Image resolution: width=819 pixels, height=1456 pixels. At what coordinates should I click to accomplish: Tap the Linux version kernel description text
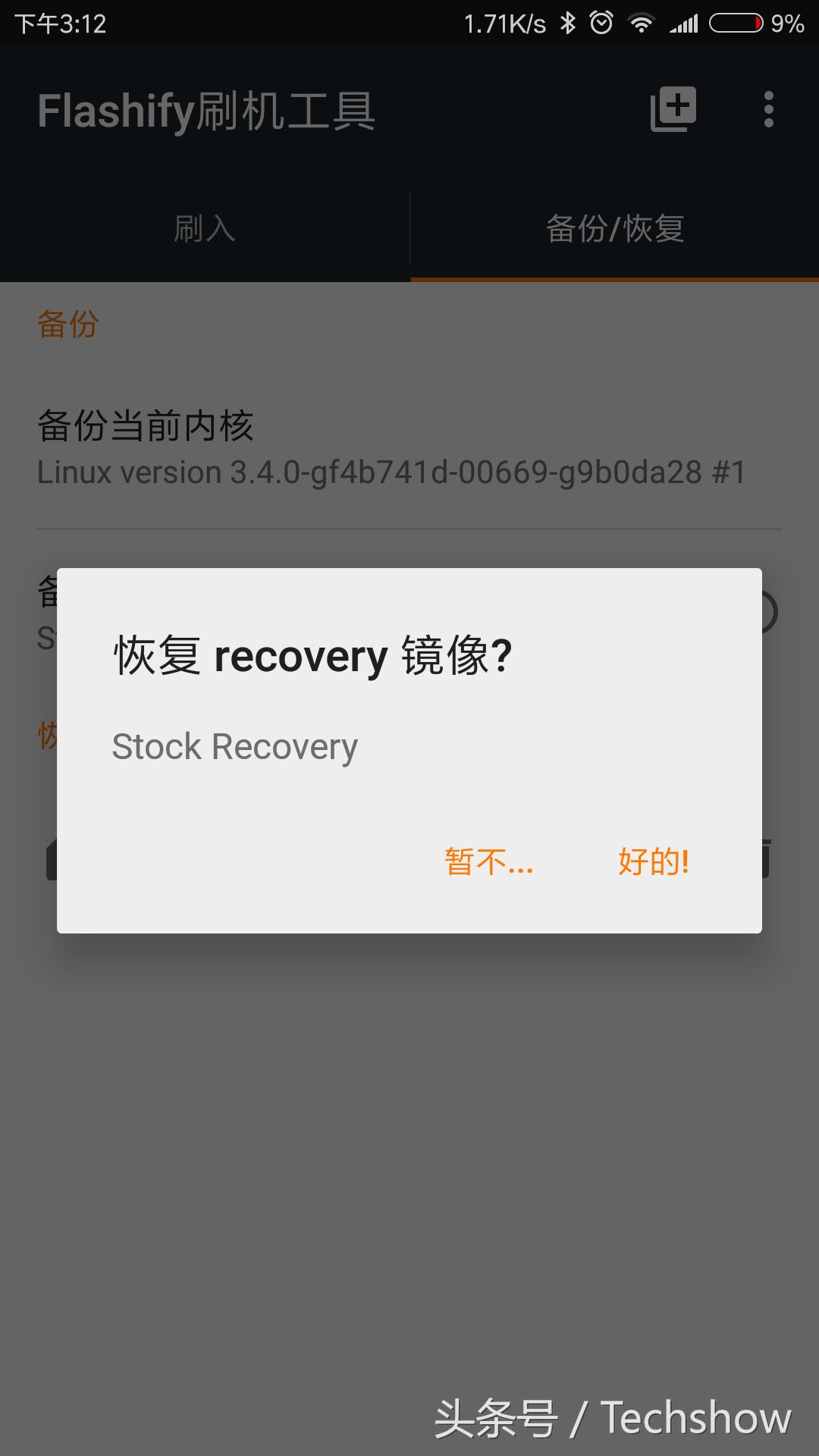391,472
